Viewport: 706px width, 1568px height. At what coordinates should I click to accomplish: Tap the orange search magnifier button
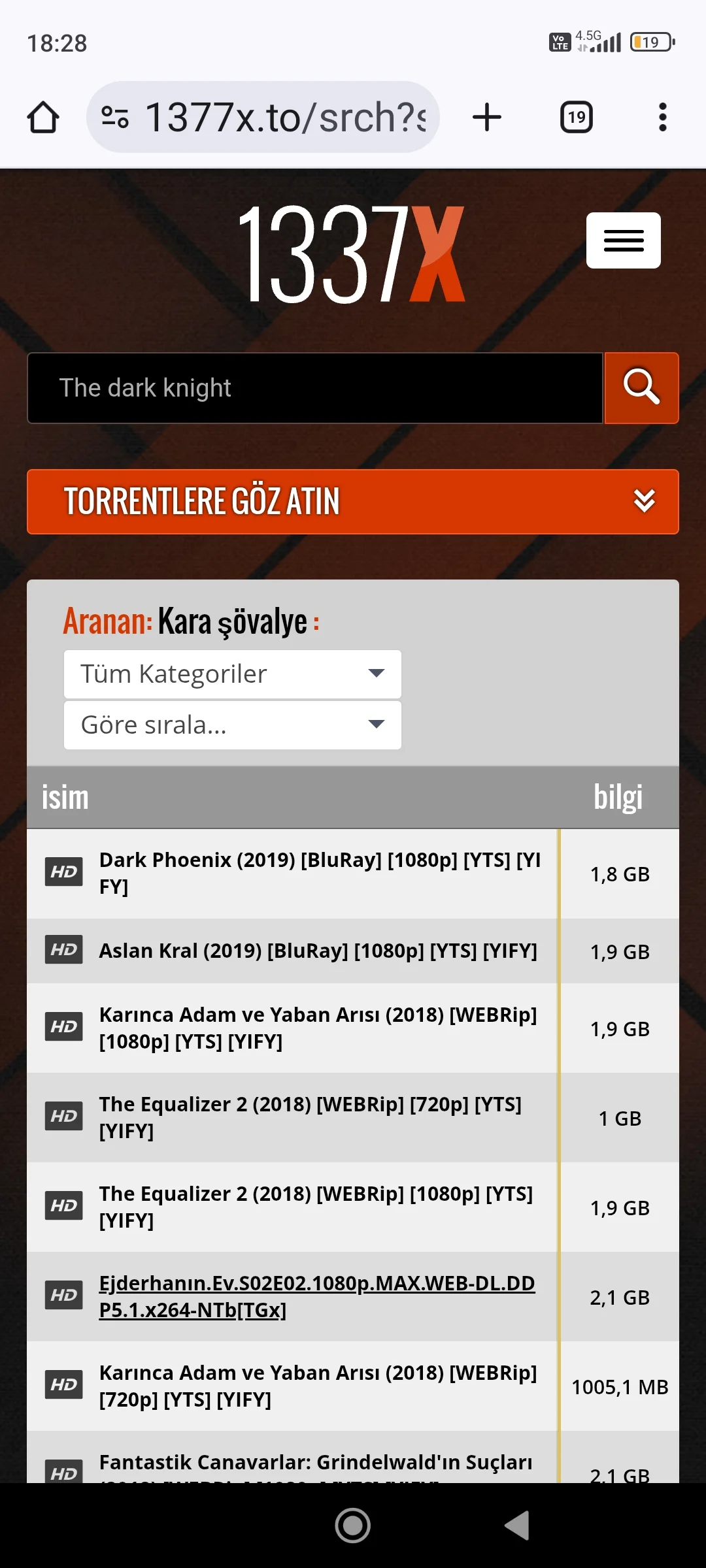[641, 388]
